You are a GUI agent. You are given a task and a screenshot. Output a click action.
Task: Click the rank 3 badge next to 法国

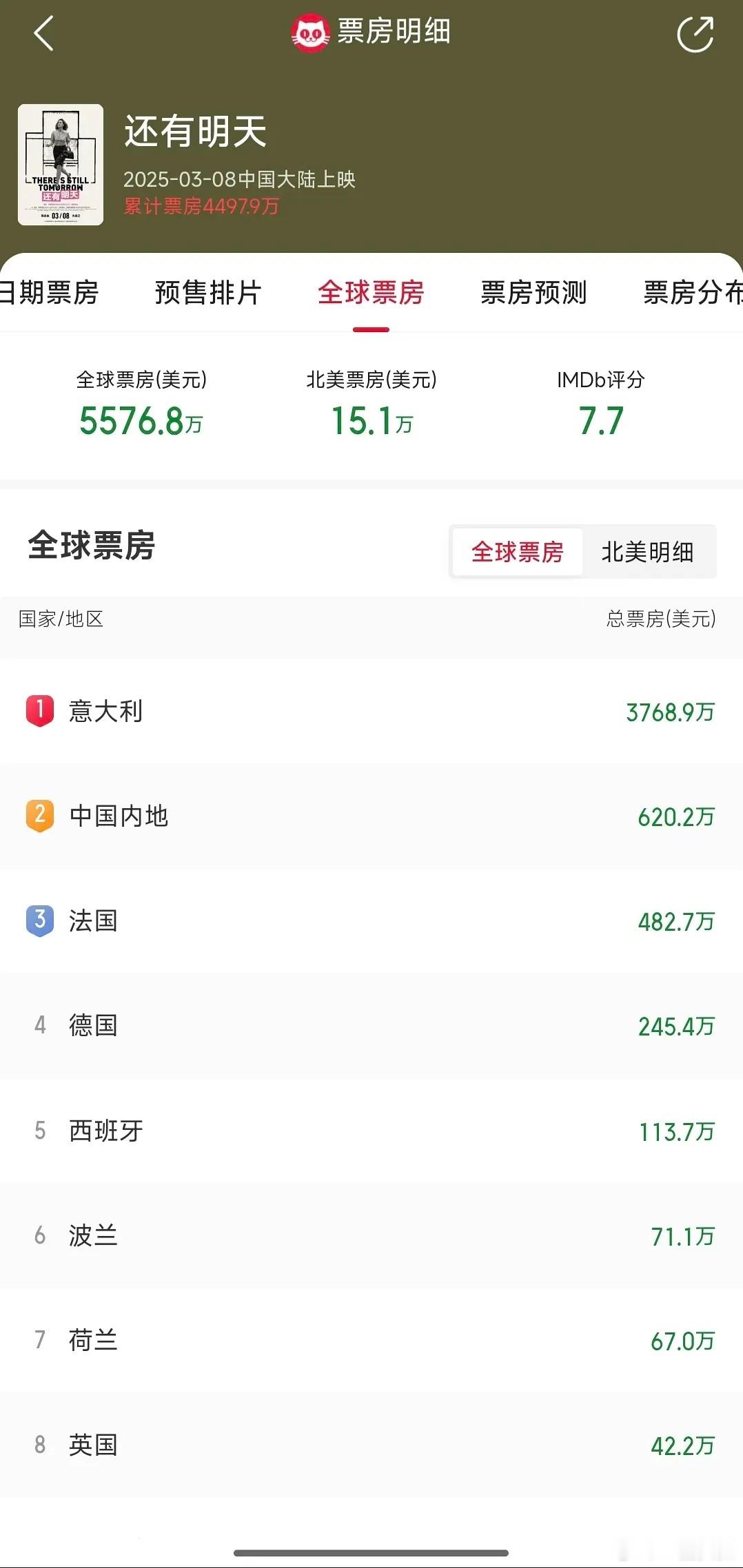[x=39, y=921]
